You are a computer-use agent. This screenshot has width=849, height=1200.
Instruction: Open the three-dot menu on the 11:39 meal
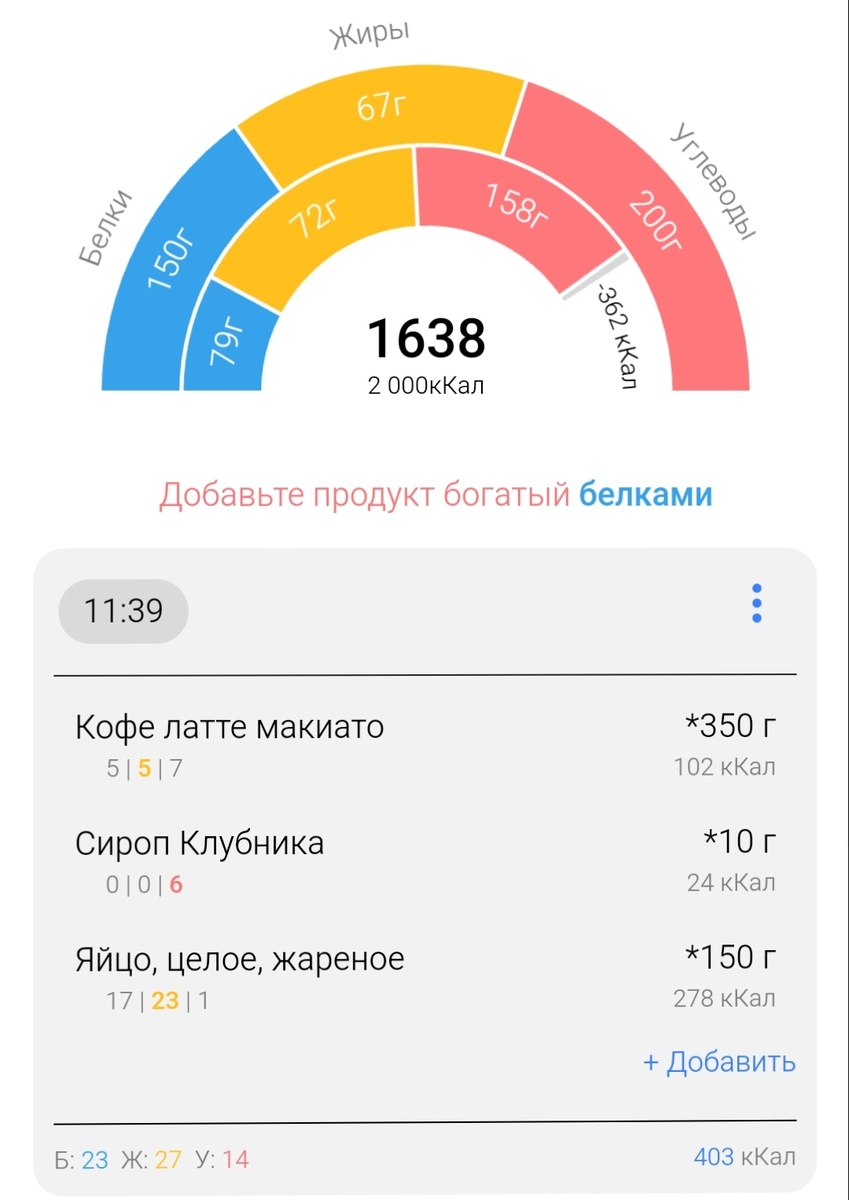point(757,603)
